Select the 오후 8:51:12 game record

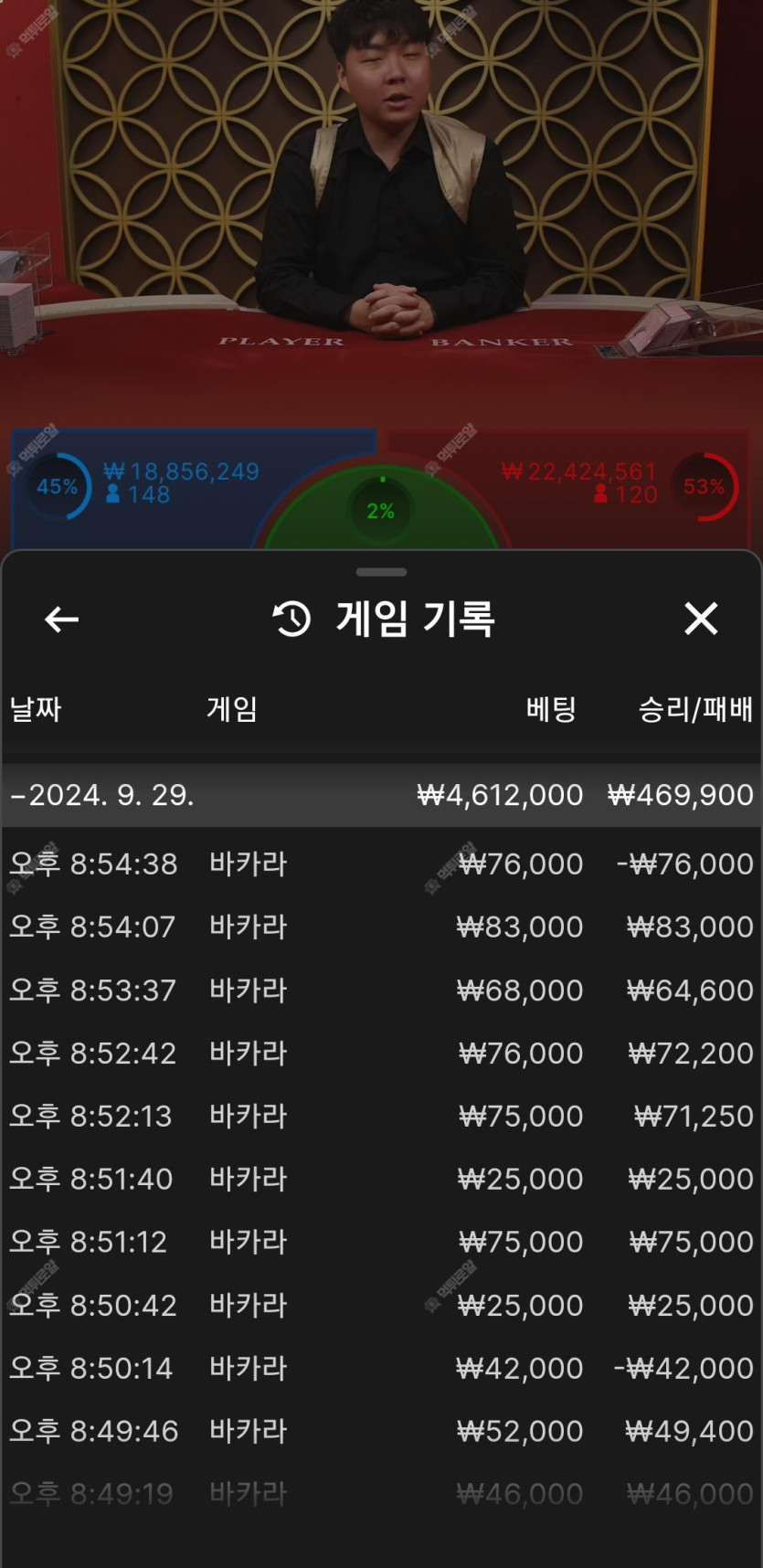(382, 1242)
